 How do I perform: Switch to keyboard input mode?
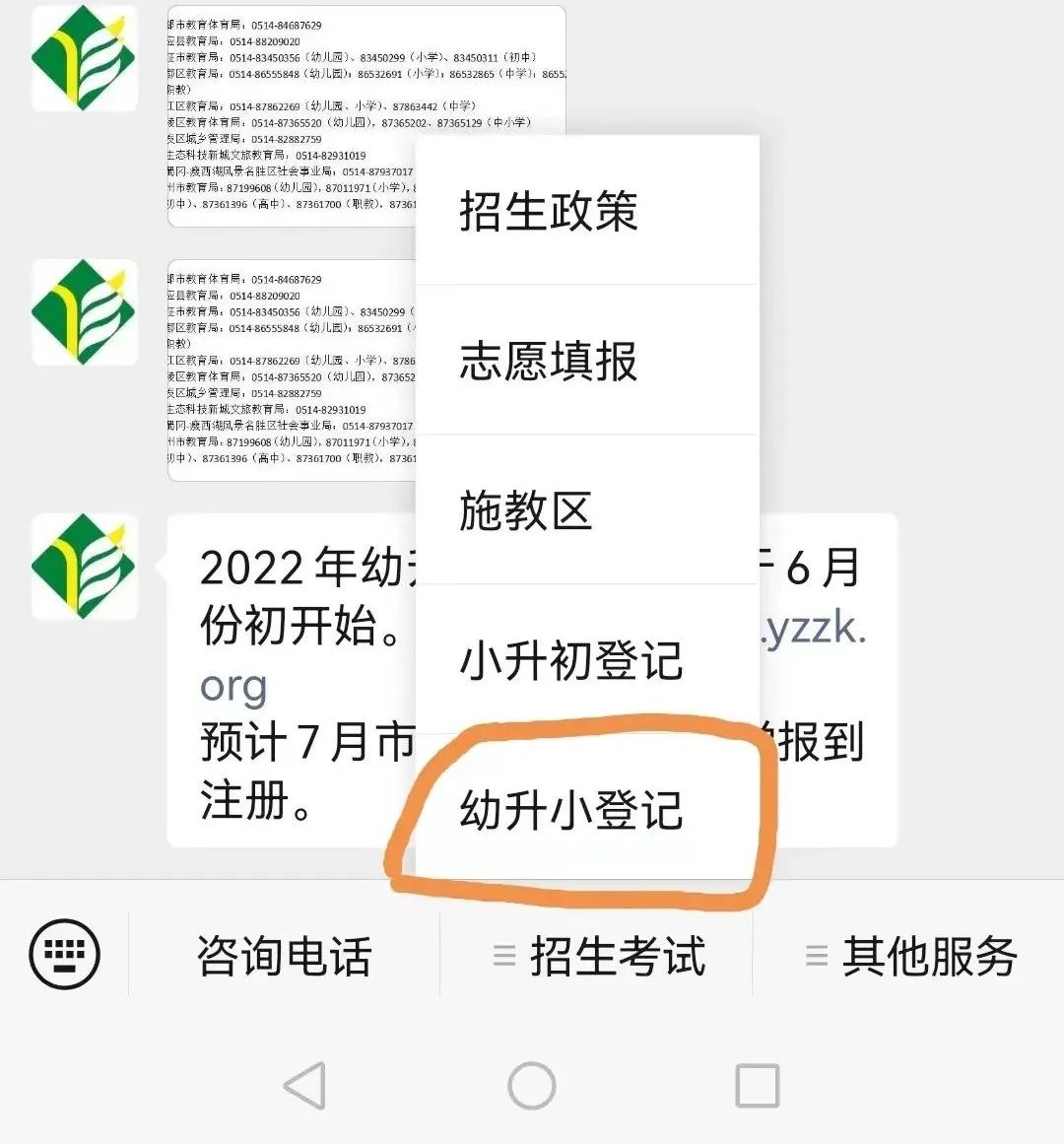[x=65, y=954]
